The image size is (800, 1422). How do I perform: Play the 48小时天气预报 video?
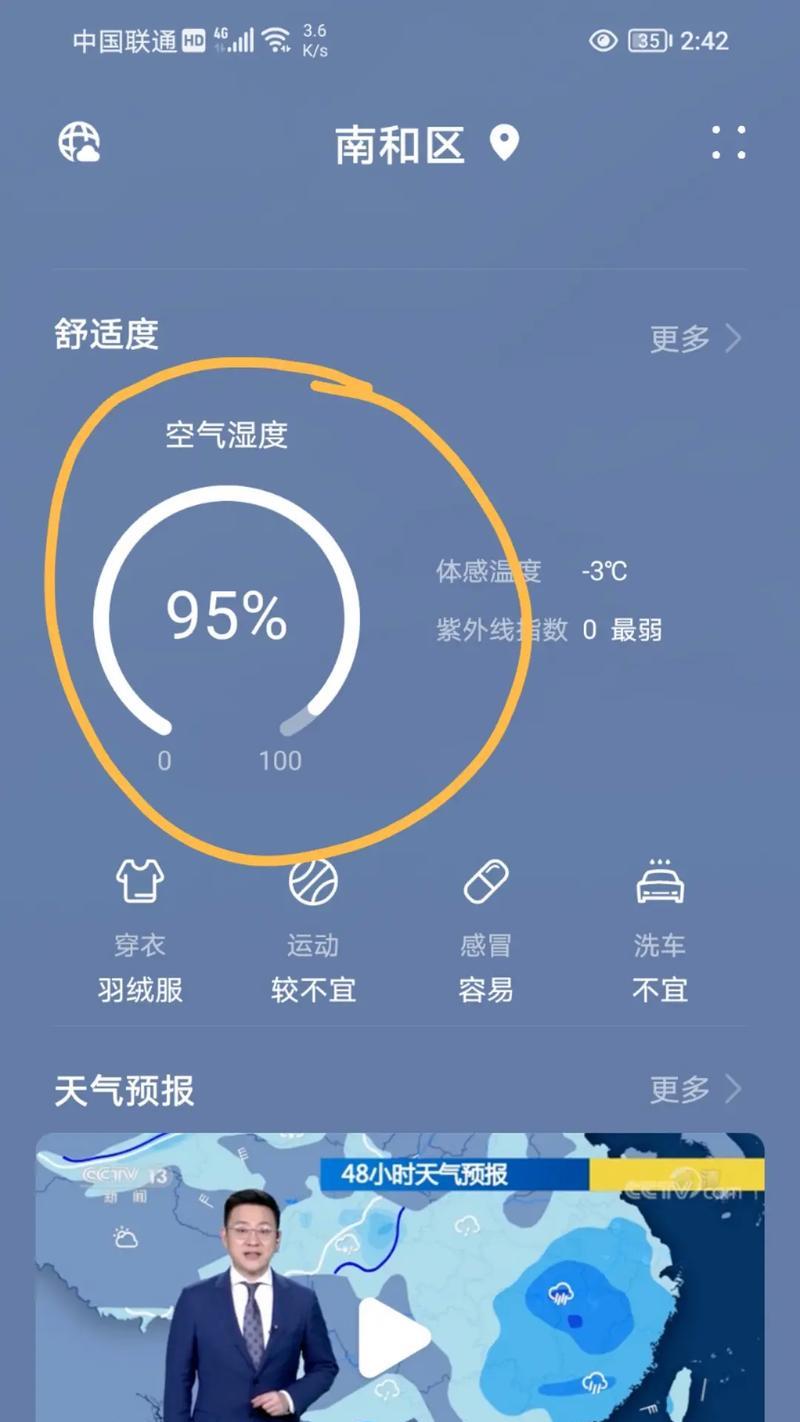(394, 1338)
